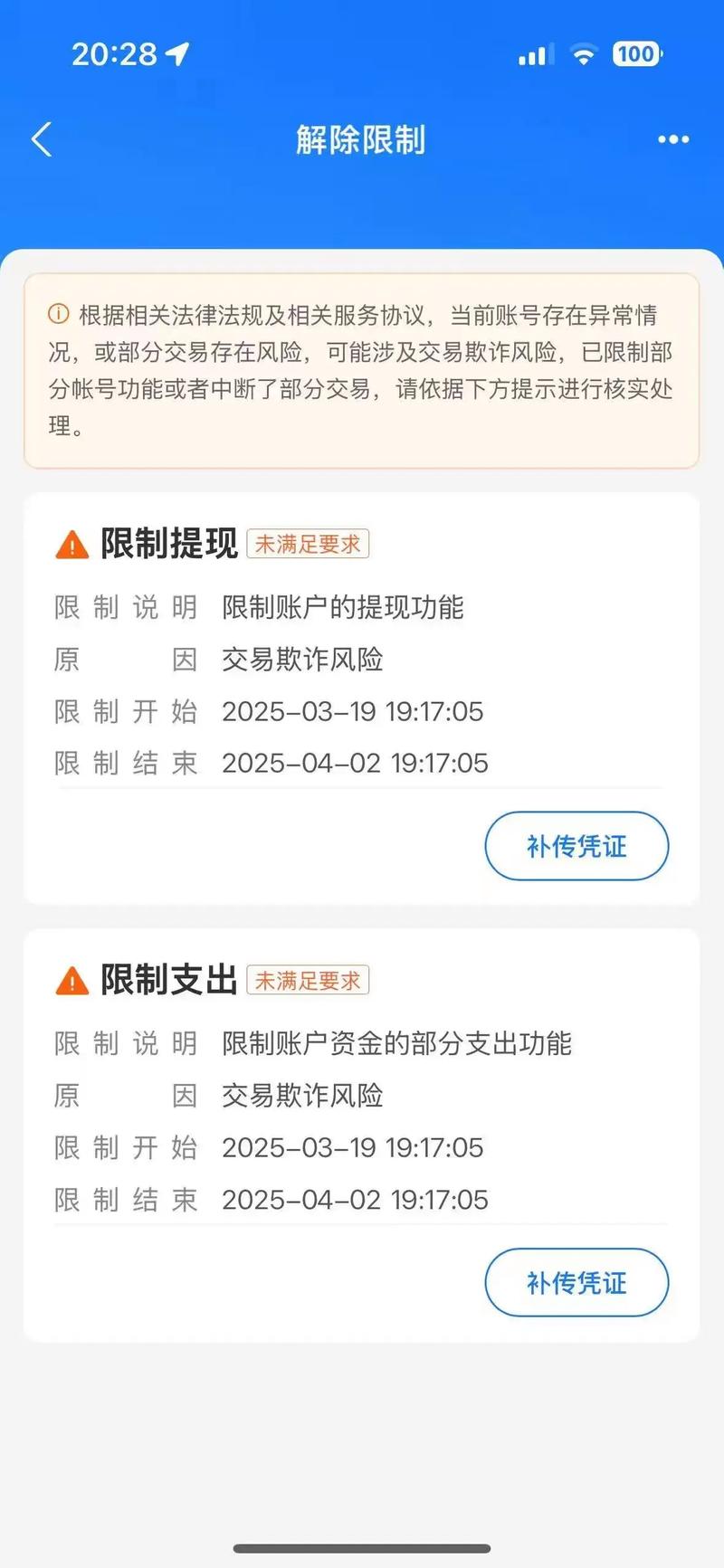
Task: Tap the back arrow to exit 解除限制 page
Action: point(40,139)
